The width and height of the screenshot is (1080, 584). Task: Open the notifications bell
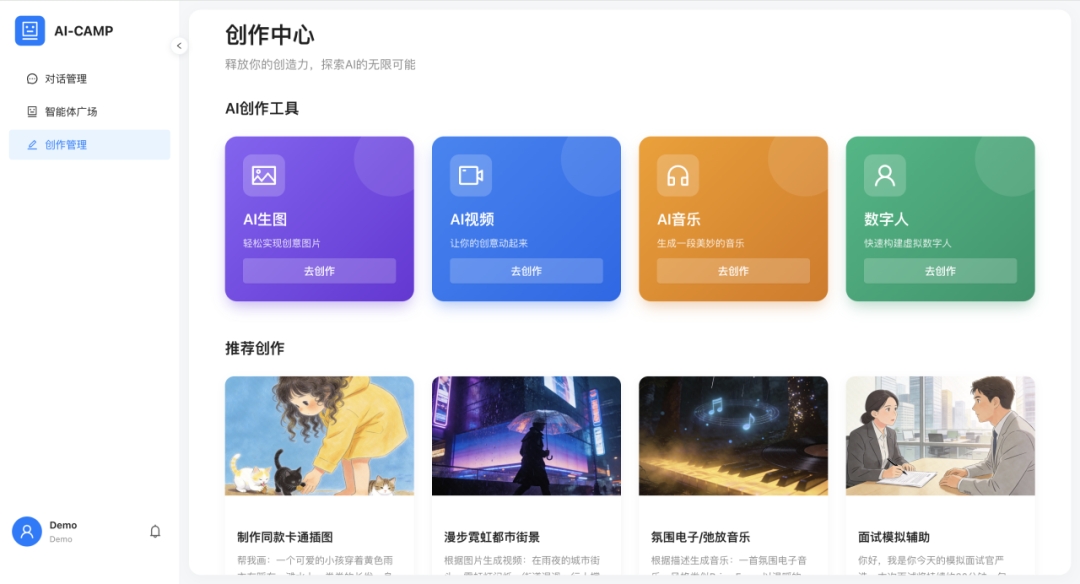(155, 532)
